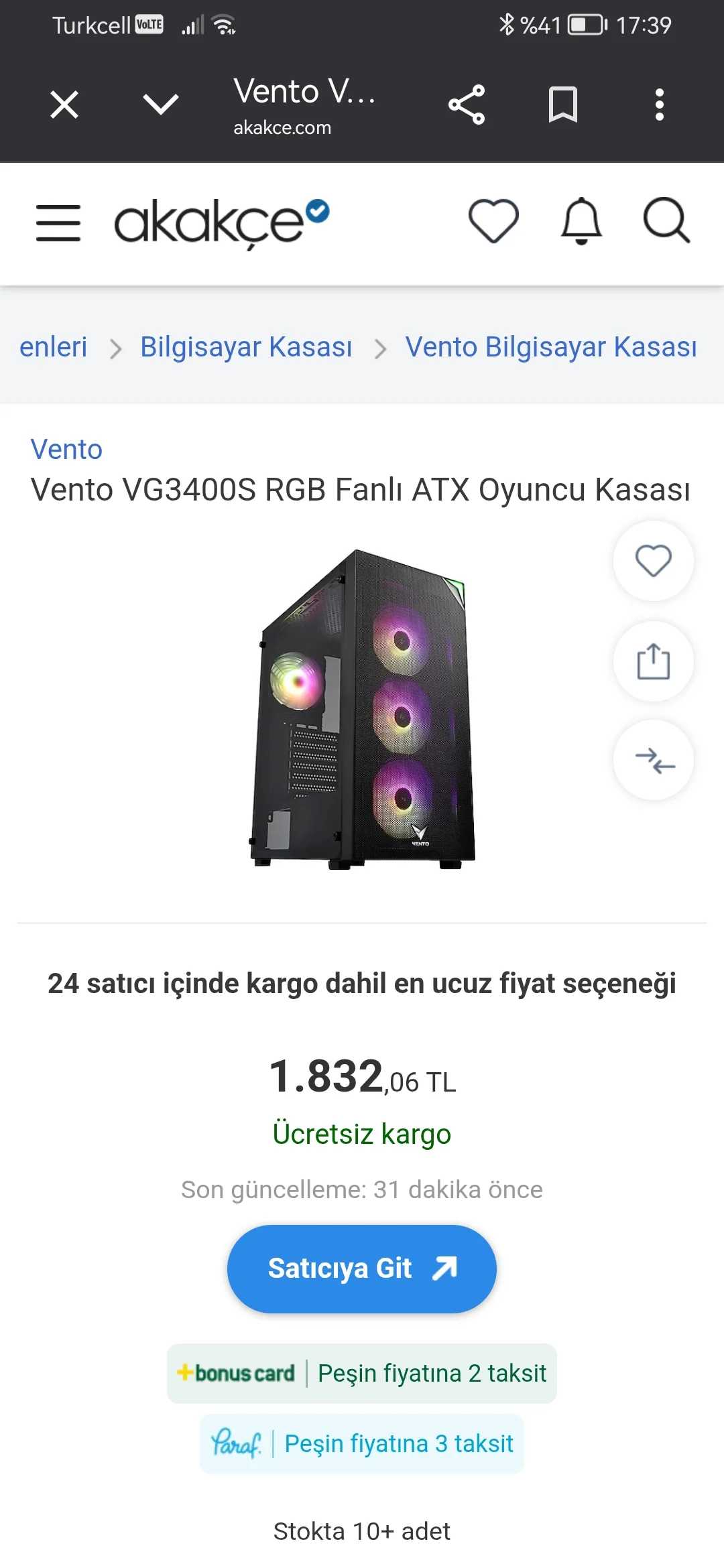724x1568 pixels.
Task: Open the favorites heart in the site header
Action: (x=493, y=221)
